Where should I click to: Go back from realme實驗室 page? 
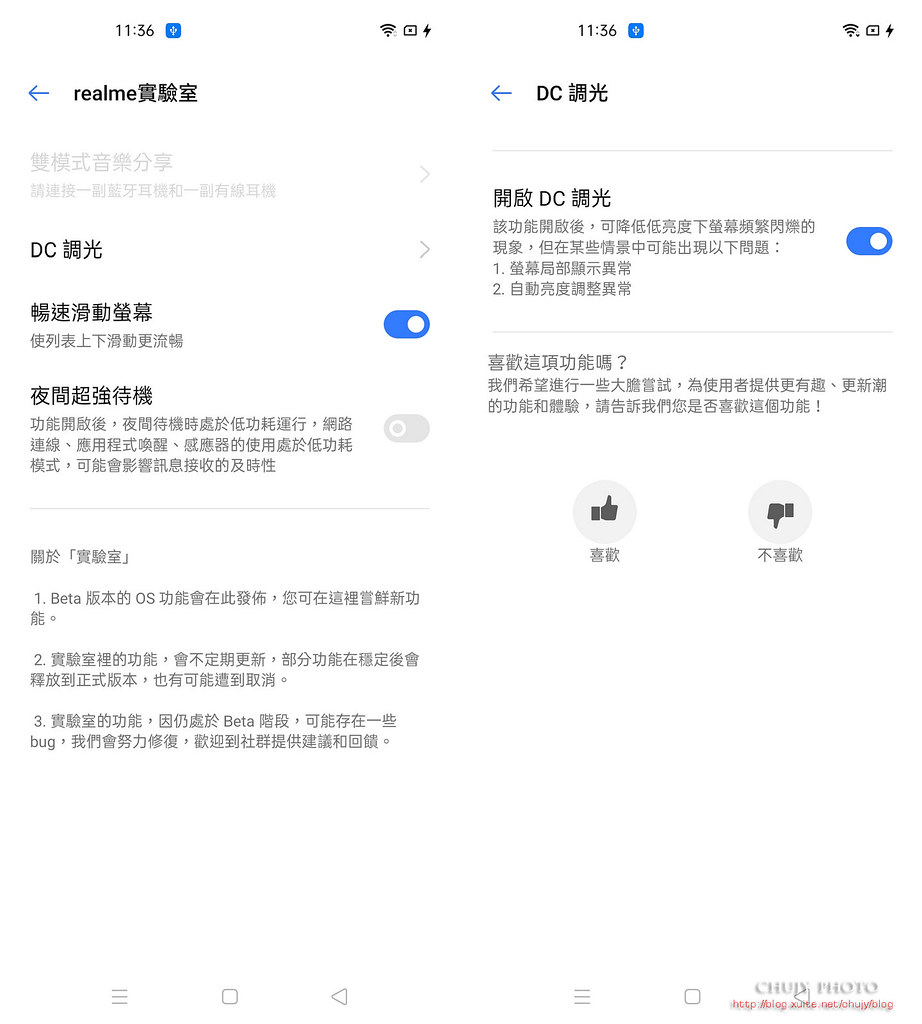(39, 93)
